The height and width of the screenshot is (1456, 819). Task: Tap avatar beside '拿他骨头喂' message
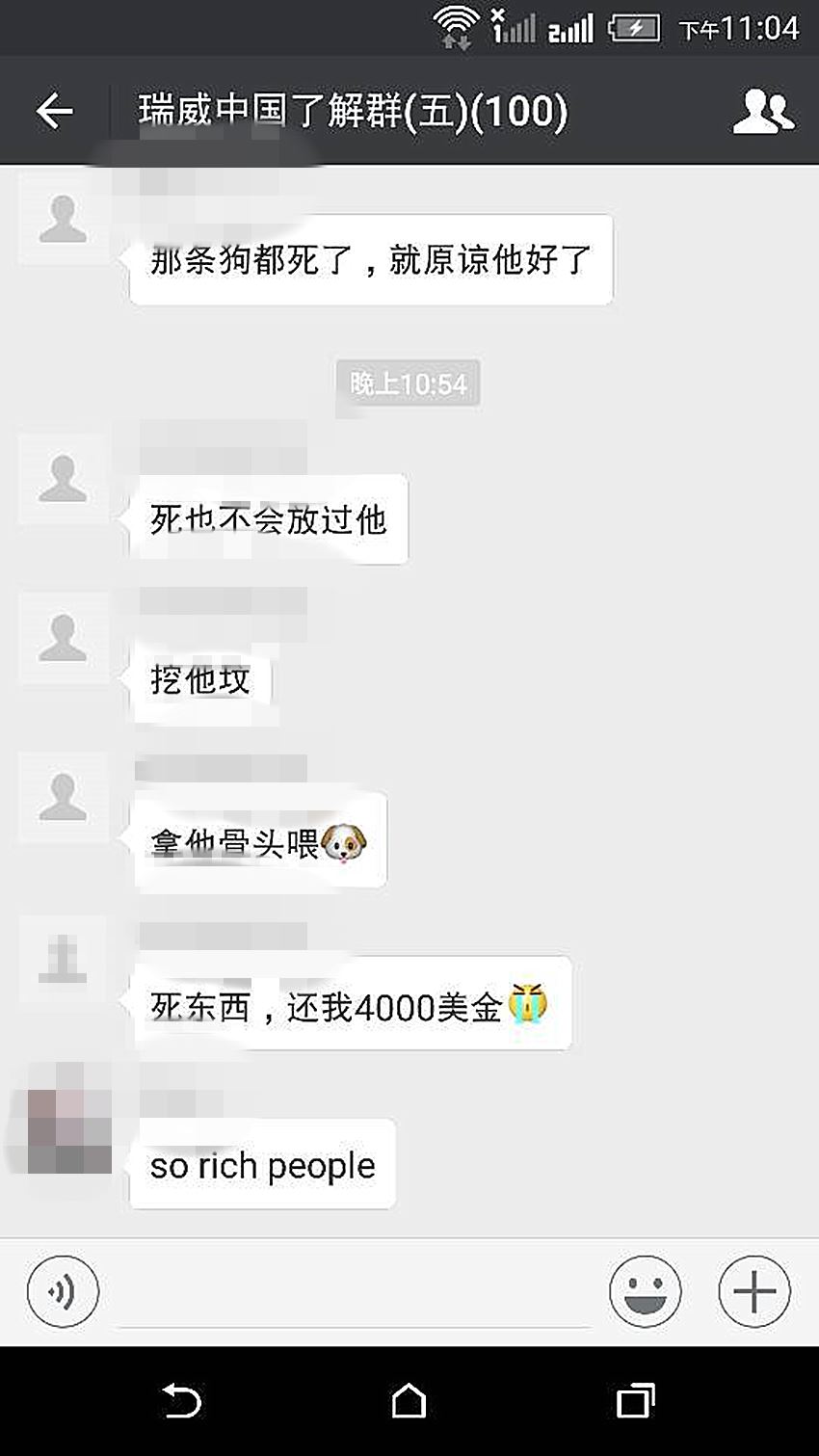(x=64, y=798)
